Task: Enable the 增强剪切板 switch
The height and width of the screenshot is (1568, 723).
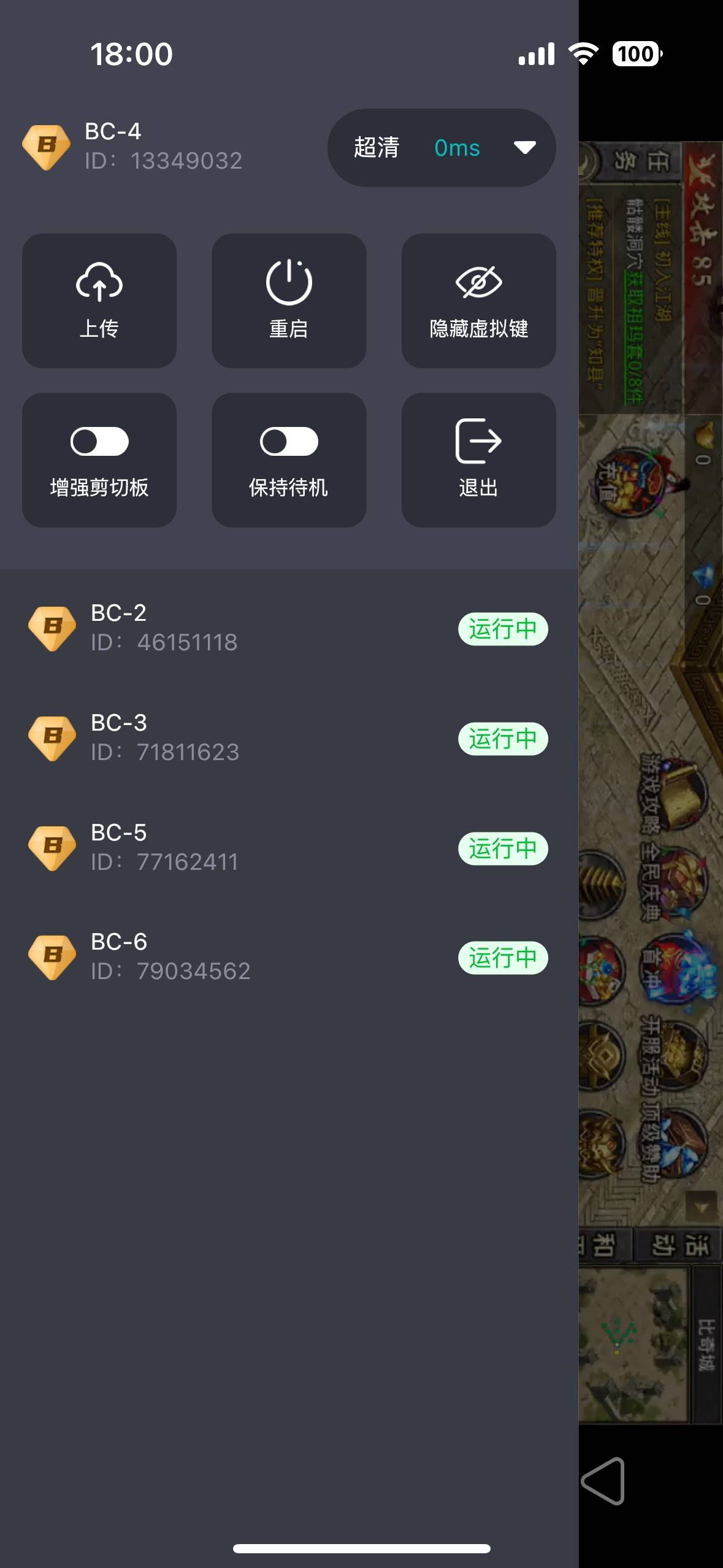Action: (x=99, y=442)
